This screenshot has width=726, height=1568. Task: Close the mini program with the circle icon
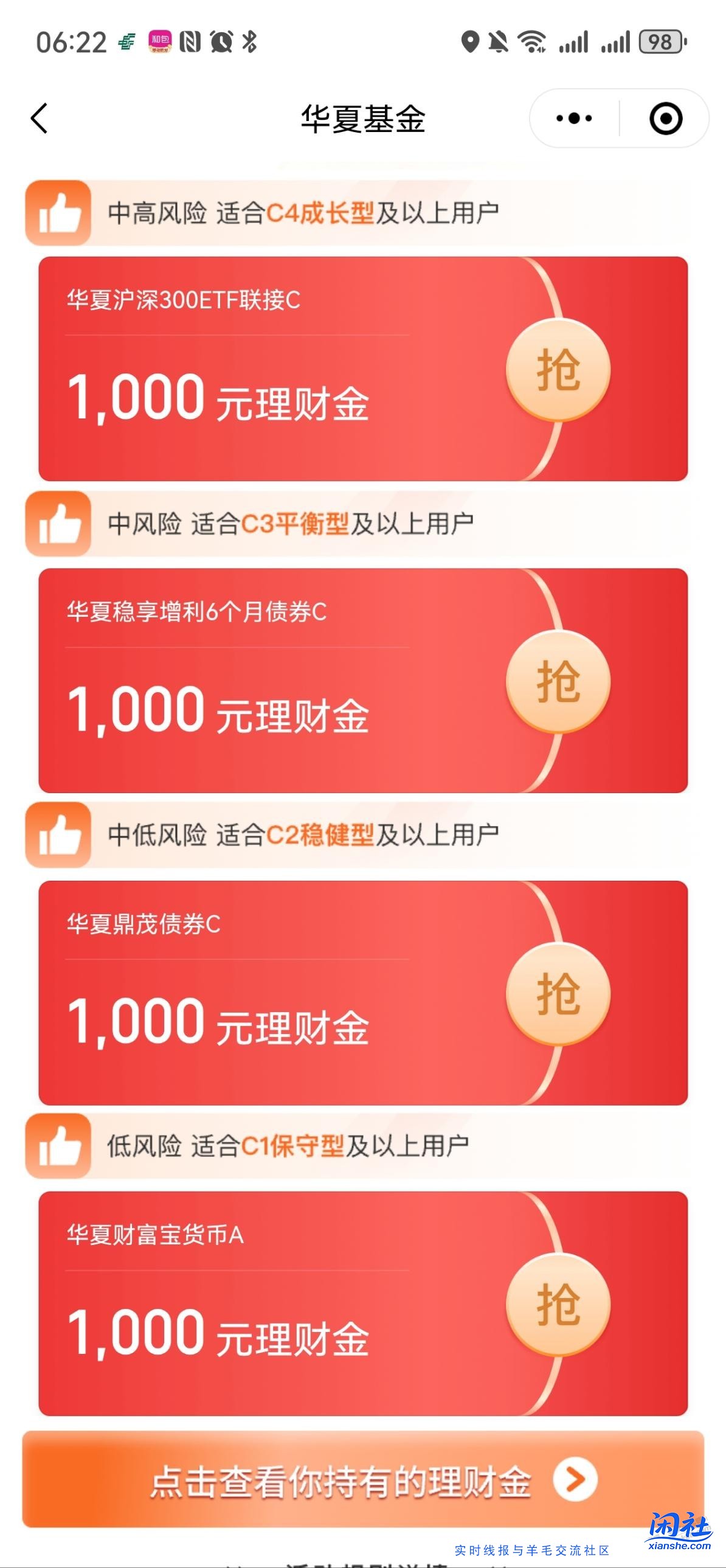[x=665, y=118]
